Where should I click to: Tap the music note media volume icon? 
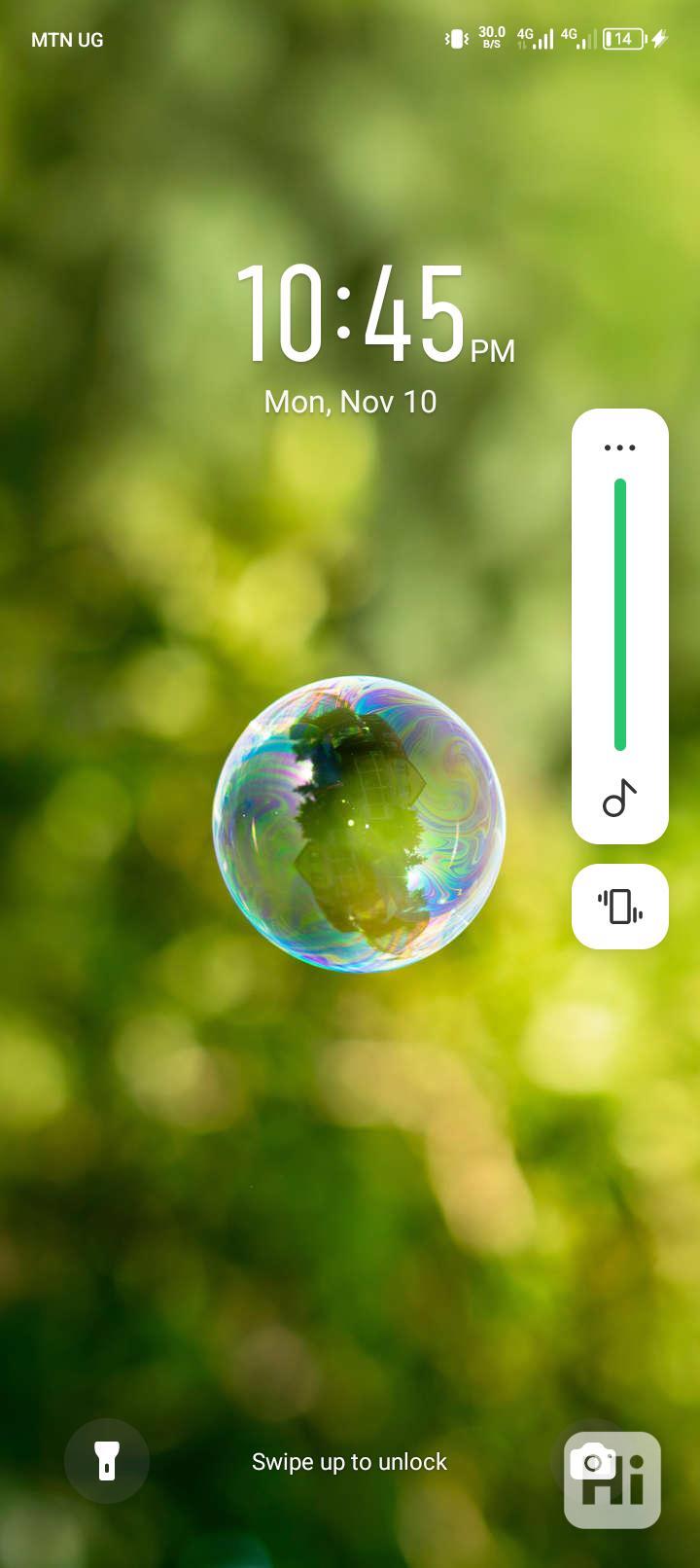(619, 799)
